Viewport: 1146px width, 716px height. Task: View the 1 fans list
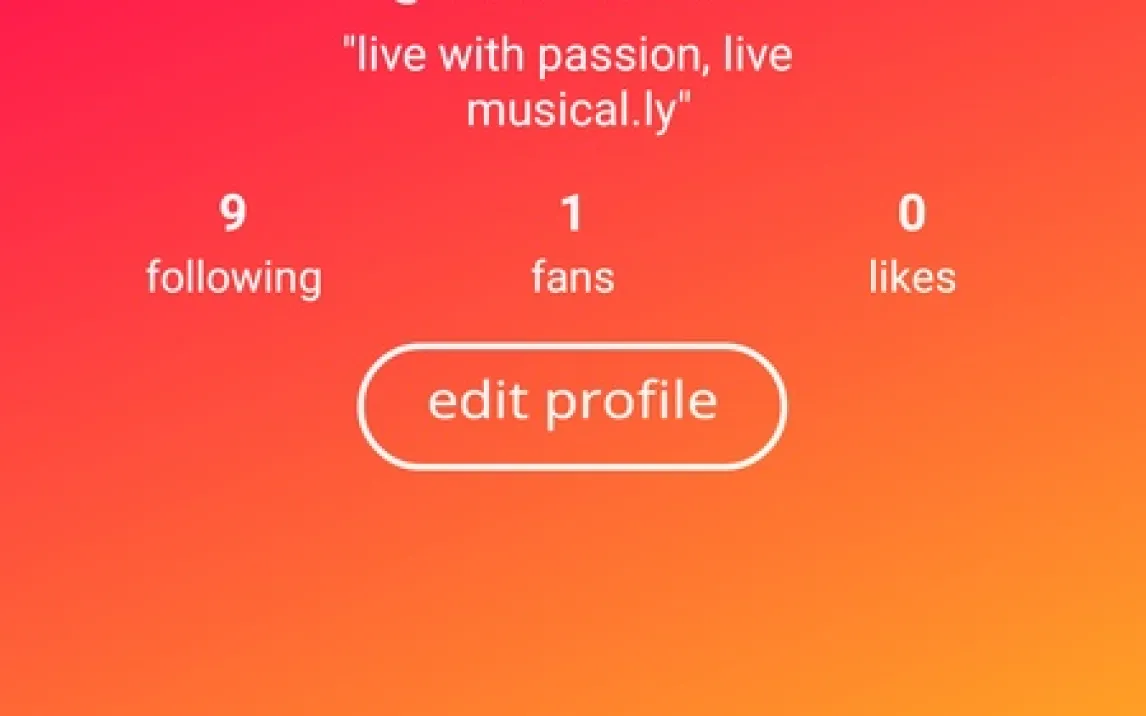pos(572,246)
